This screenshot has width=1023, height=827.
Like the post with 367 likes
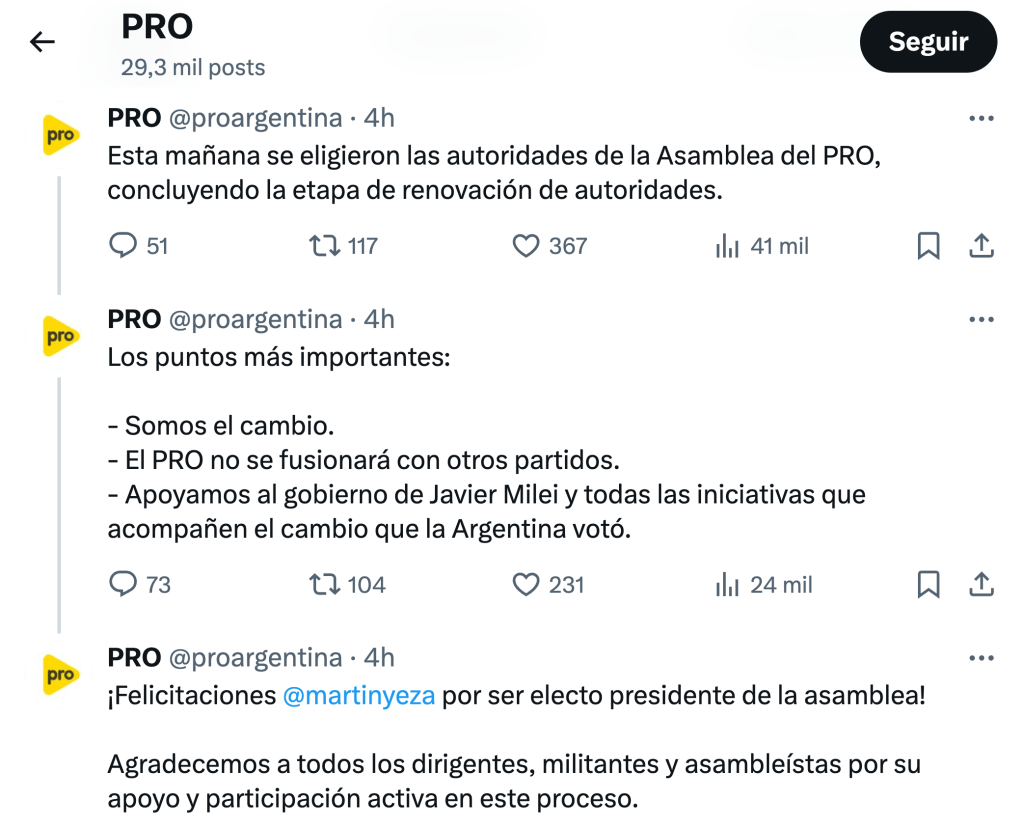(526, 245)
